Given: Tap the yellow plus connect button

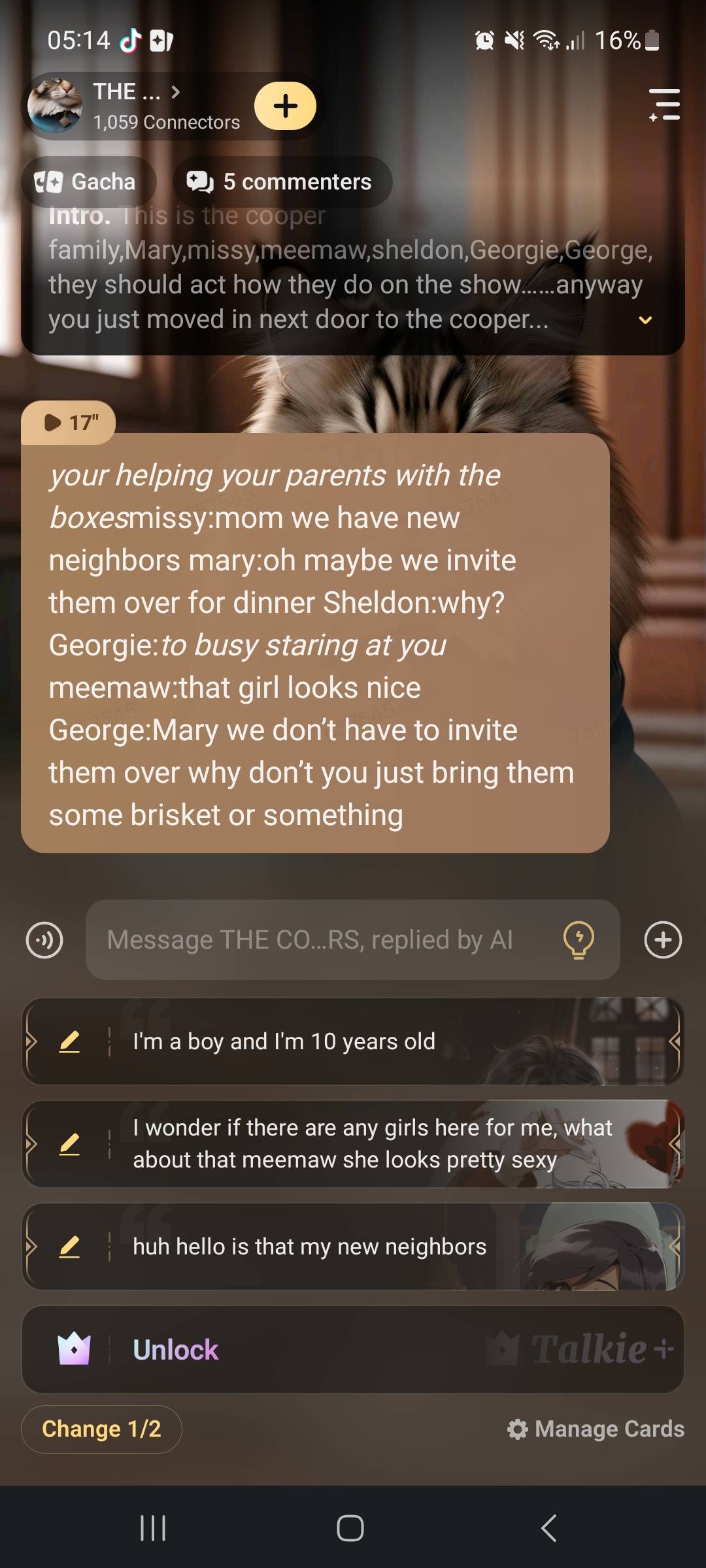Looking at the screenshot, I should 285,106.
